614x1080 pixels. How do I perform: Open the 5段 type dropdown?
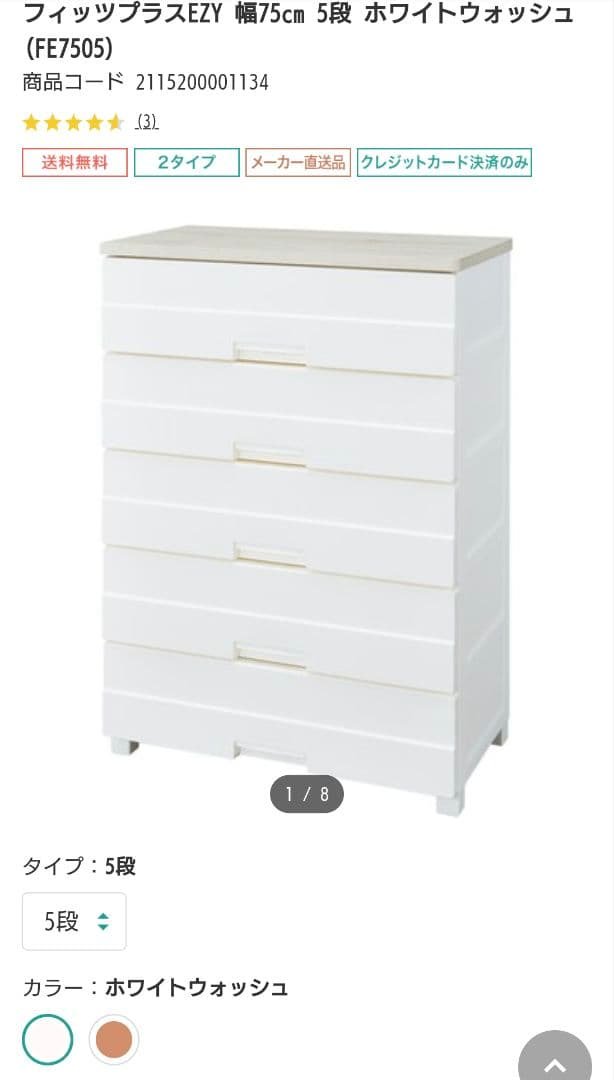75,921
